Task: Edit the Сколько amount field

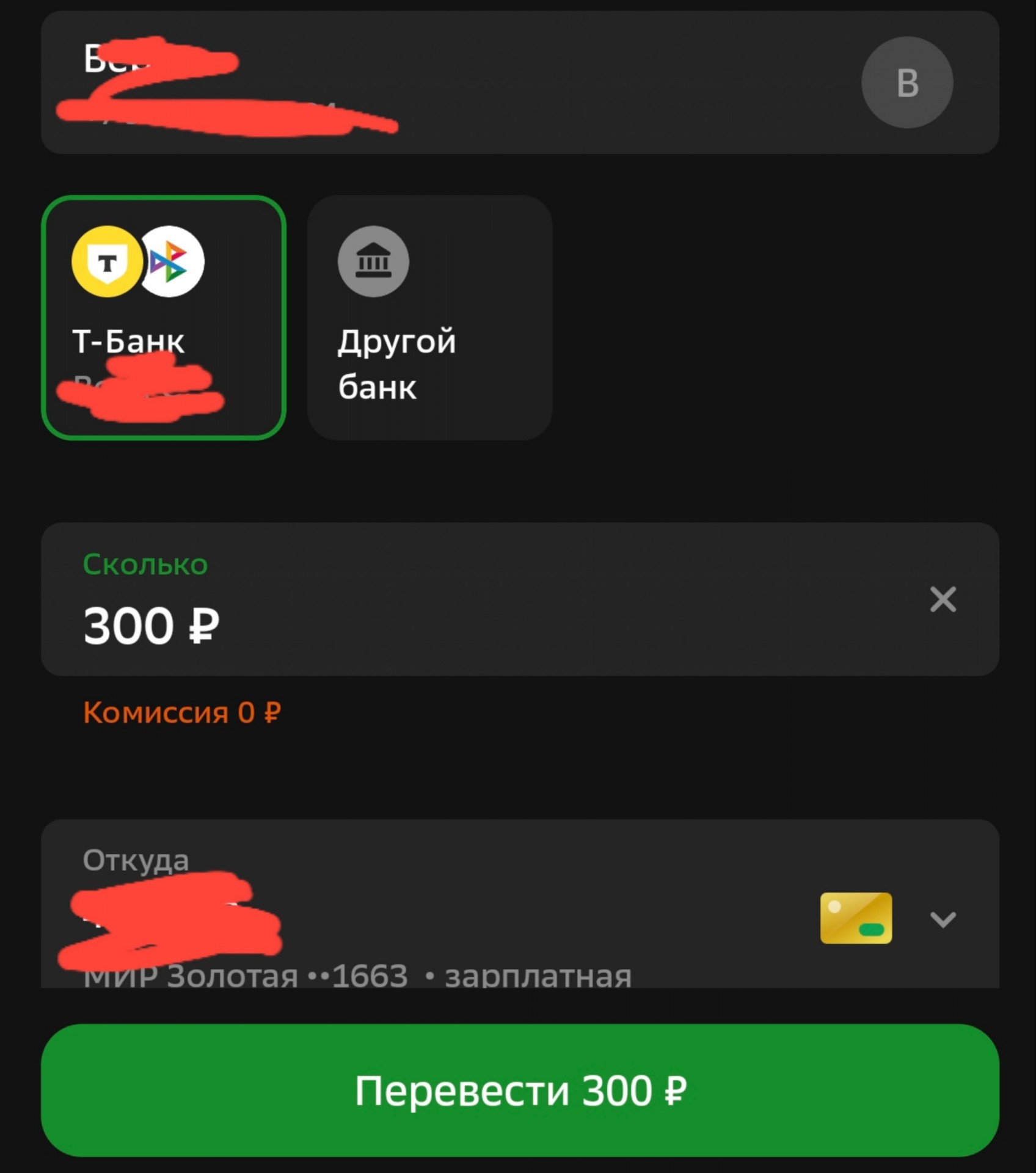Action: [x=428, y=624]
